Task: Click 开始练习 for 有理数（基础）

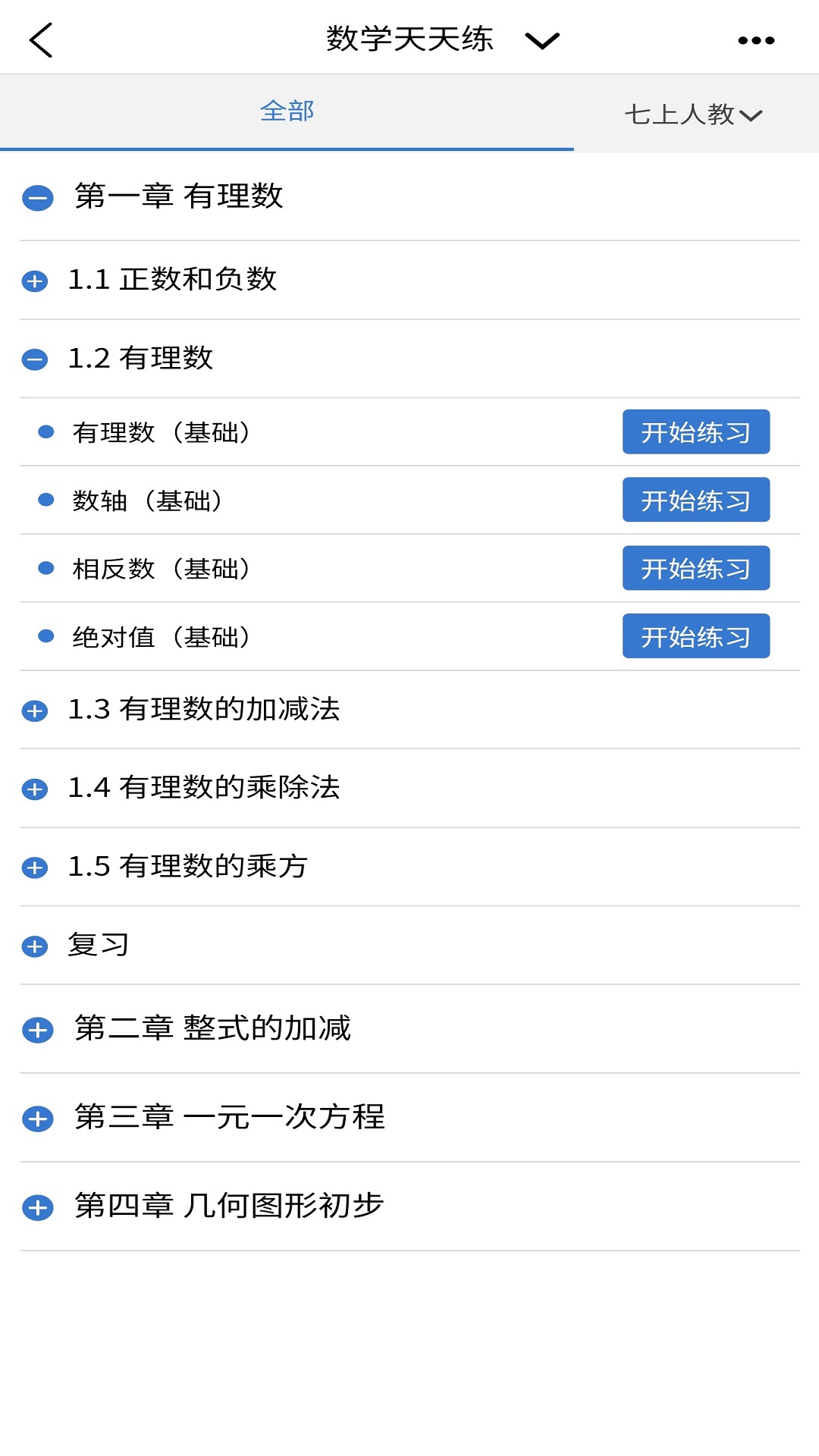Action: [x=695, y=431]
